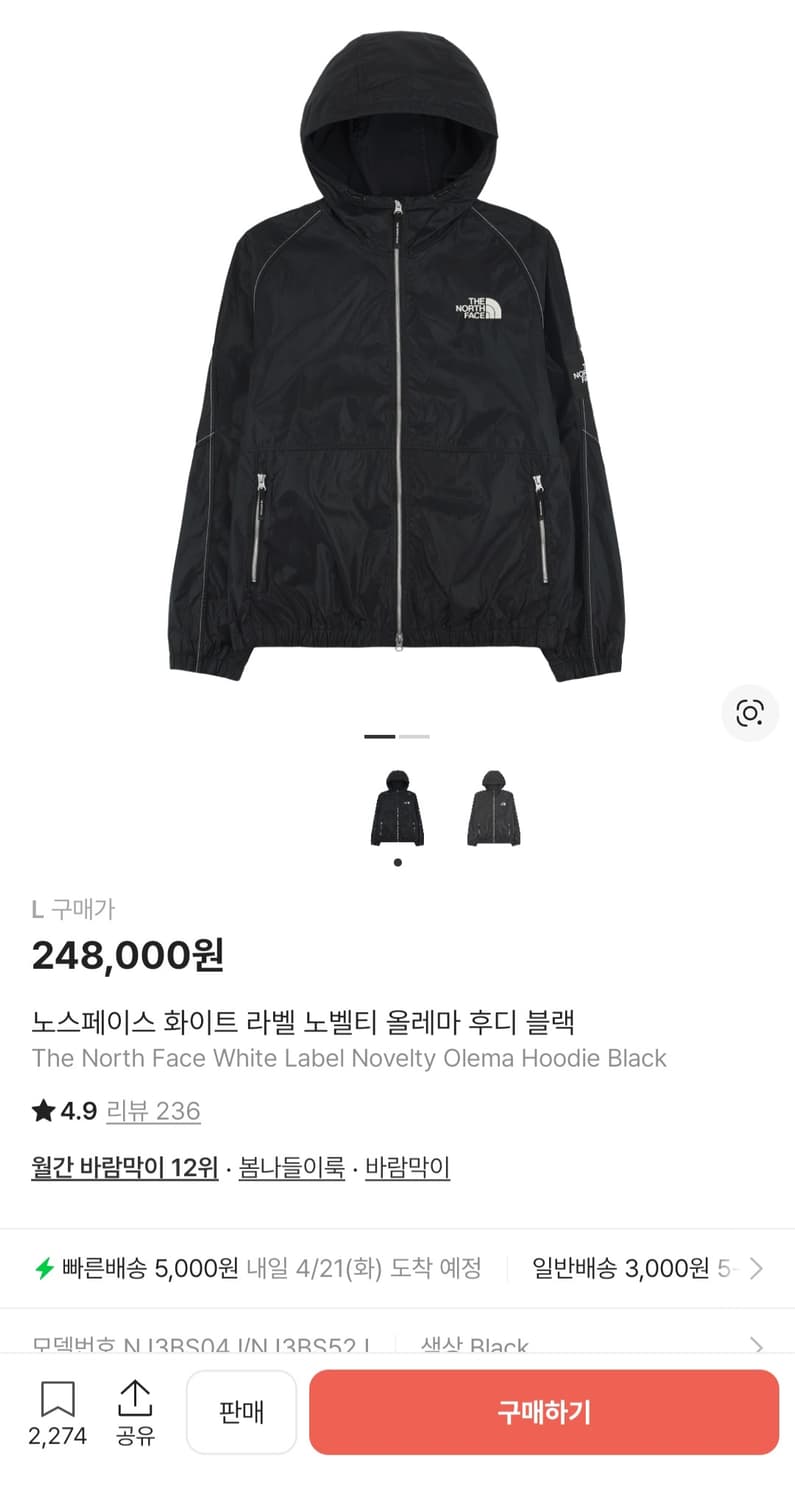
Task: Expand the 모델번호 product details row
Action: click(x=200, y=1345)
